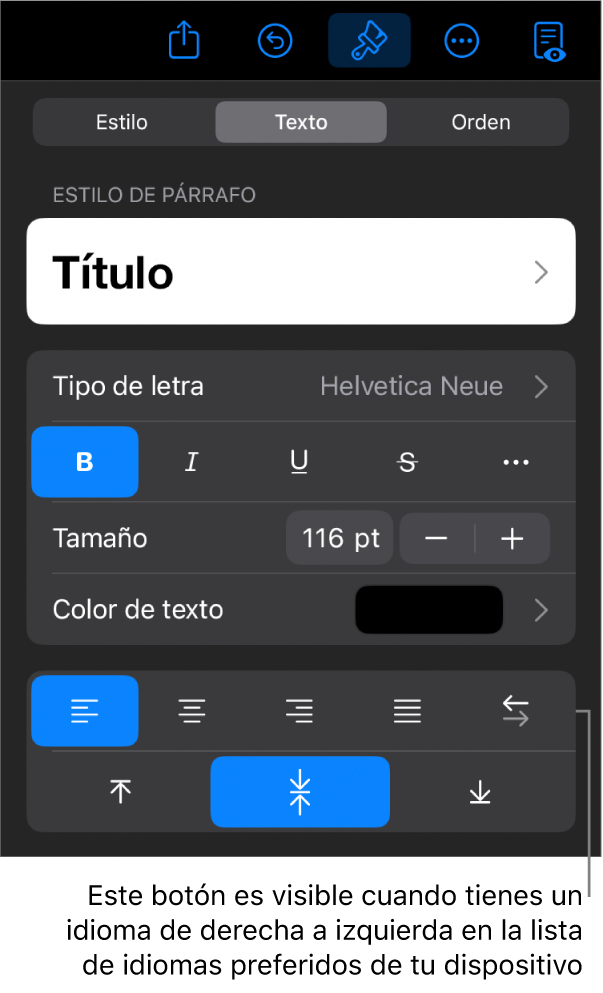Open more text formatting options
Screen dimensions: 603x993
click(x=515, y=462)
